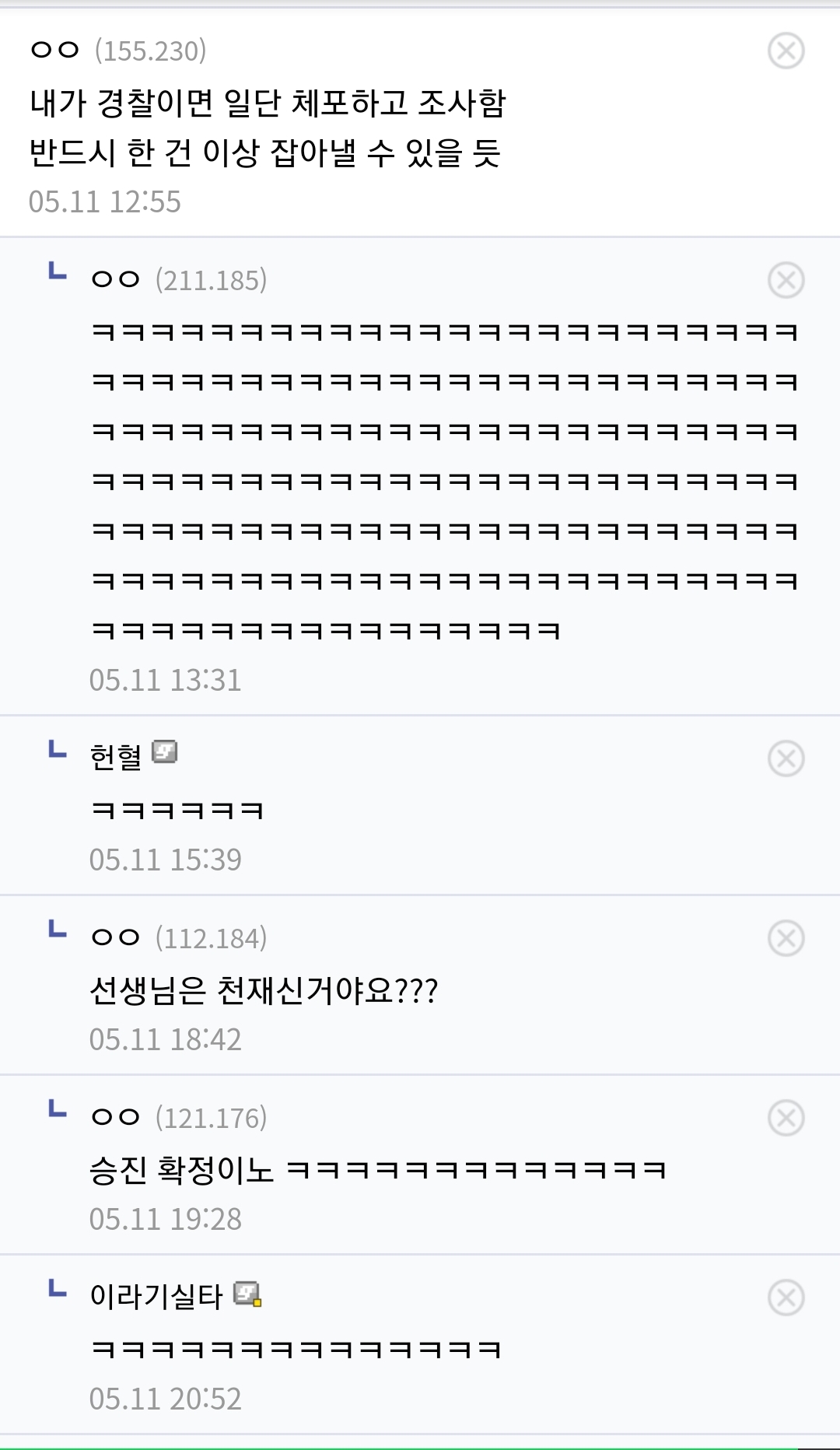840x1450 pixels.
Task: View 이라기실타's profile
Action: [156, 1295]
